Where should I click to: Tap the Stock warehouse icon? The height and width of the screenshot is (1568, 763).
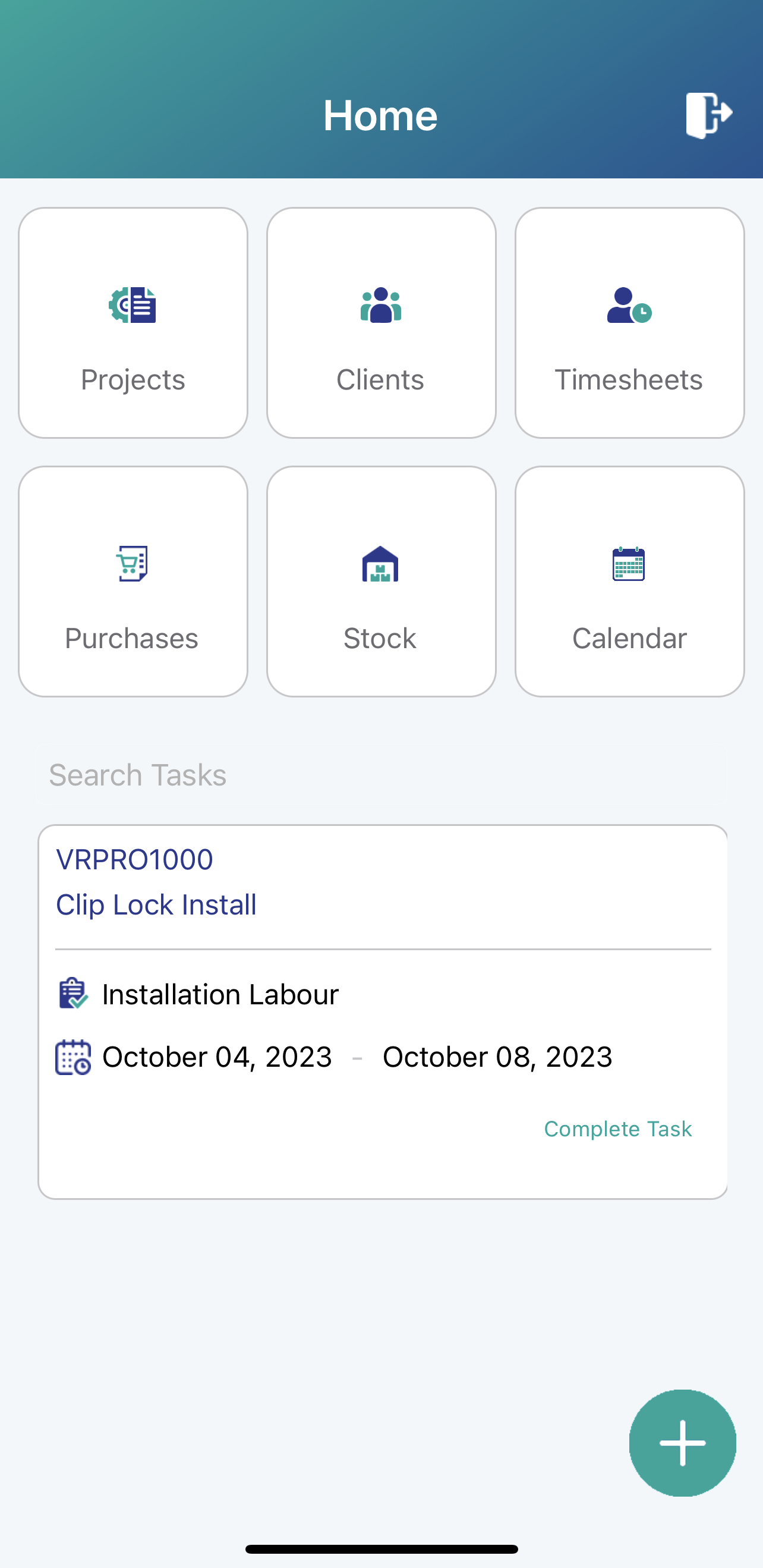[381, 565]
